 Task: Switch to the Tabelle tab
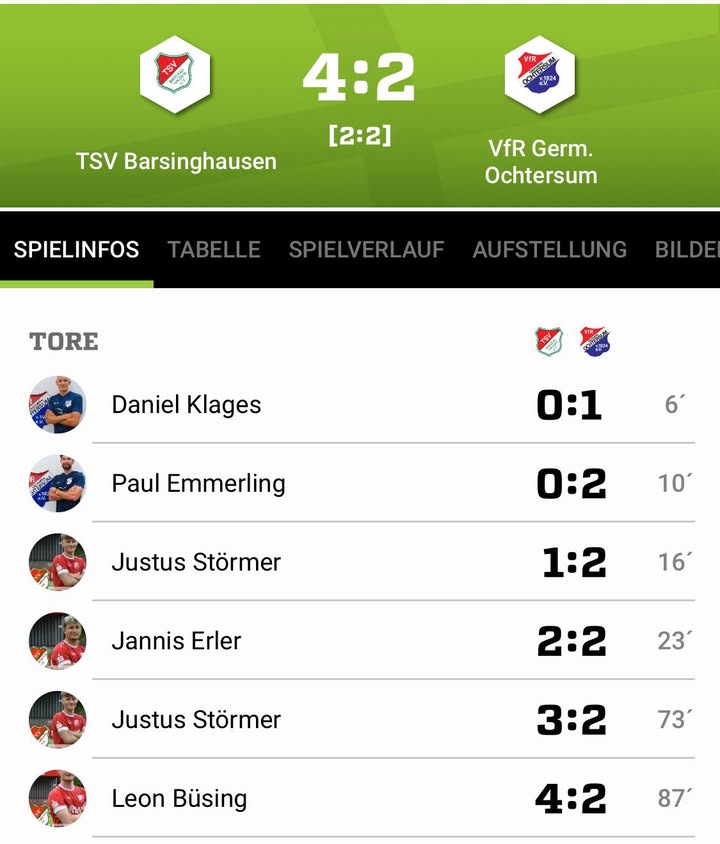click(x=214, y=249)
